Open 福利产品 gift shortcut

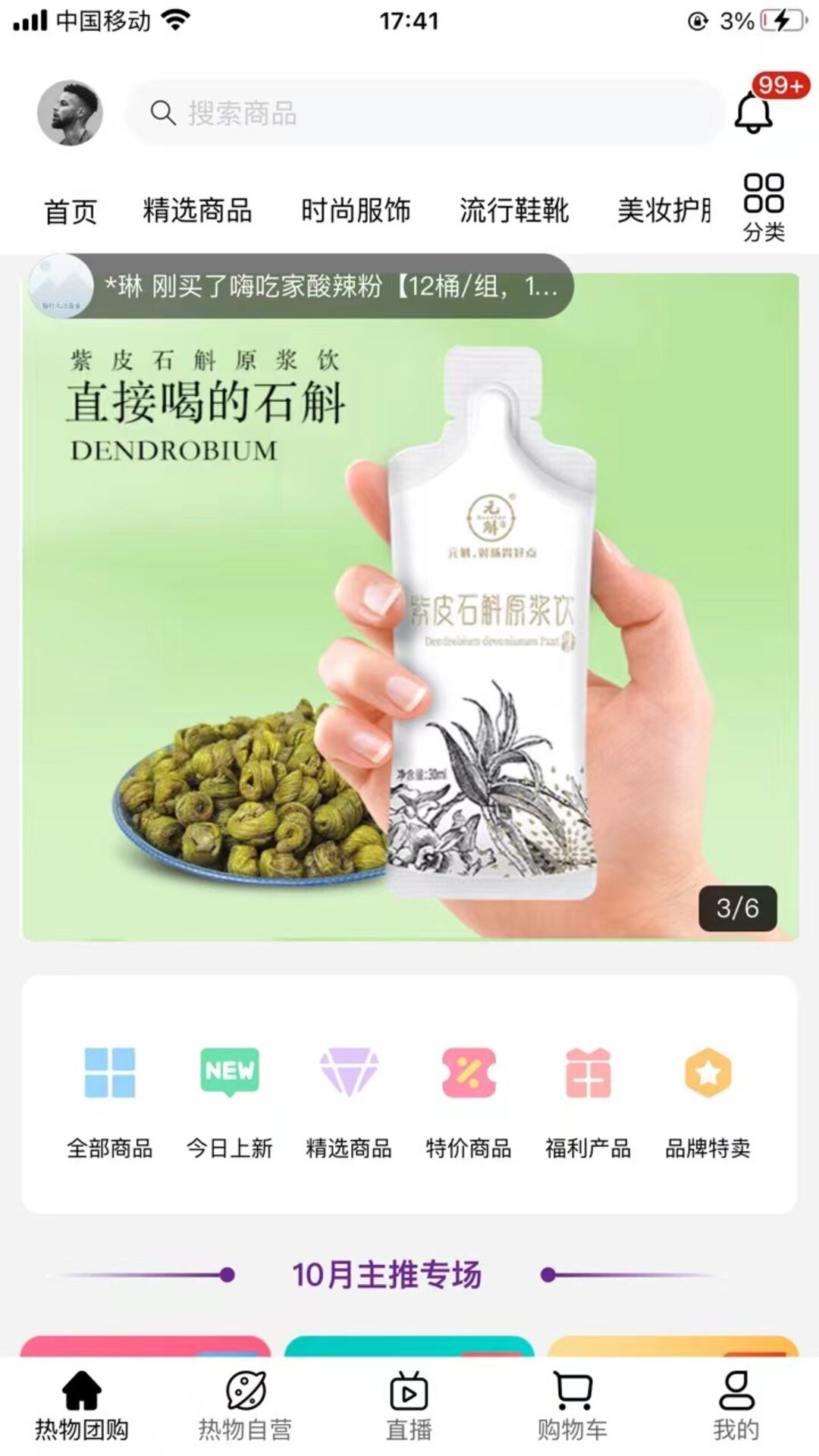588,1100
